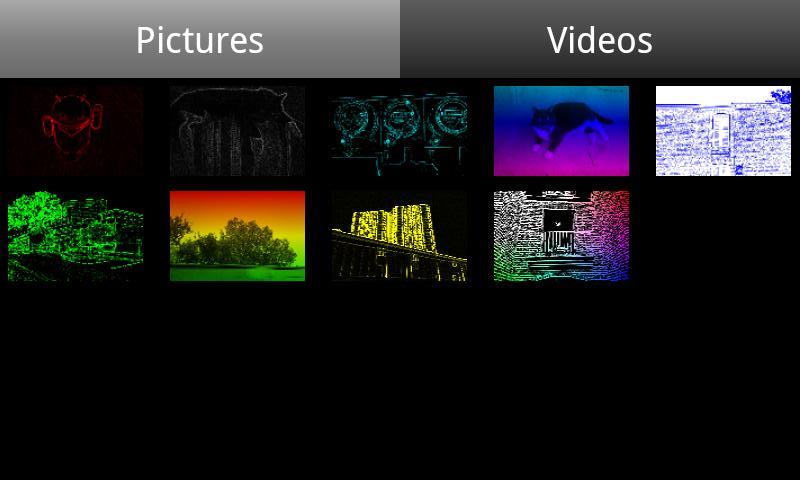800x480 pixels.
Task: Open the red-to-green gradient trees picture
Action: 237,236
